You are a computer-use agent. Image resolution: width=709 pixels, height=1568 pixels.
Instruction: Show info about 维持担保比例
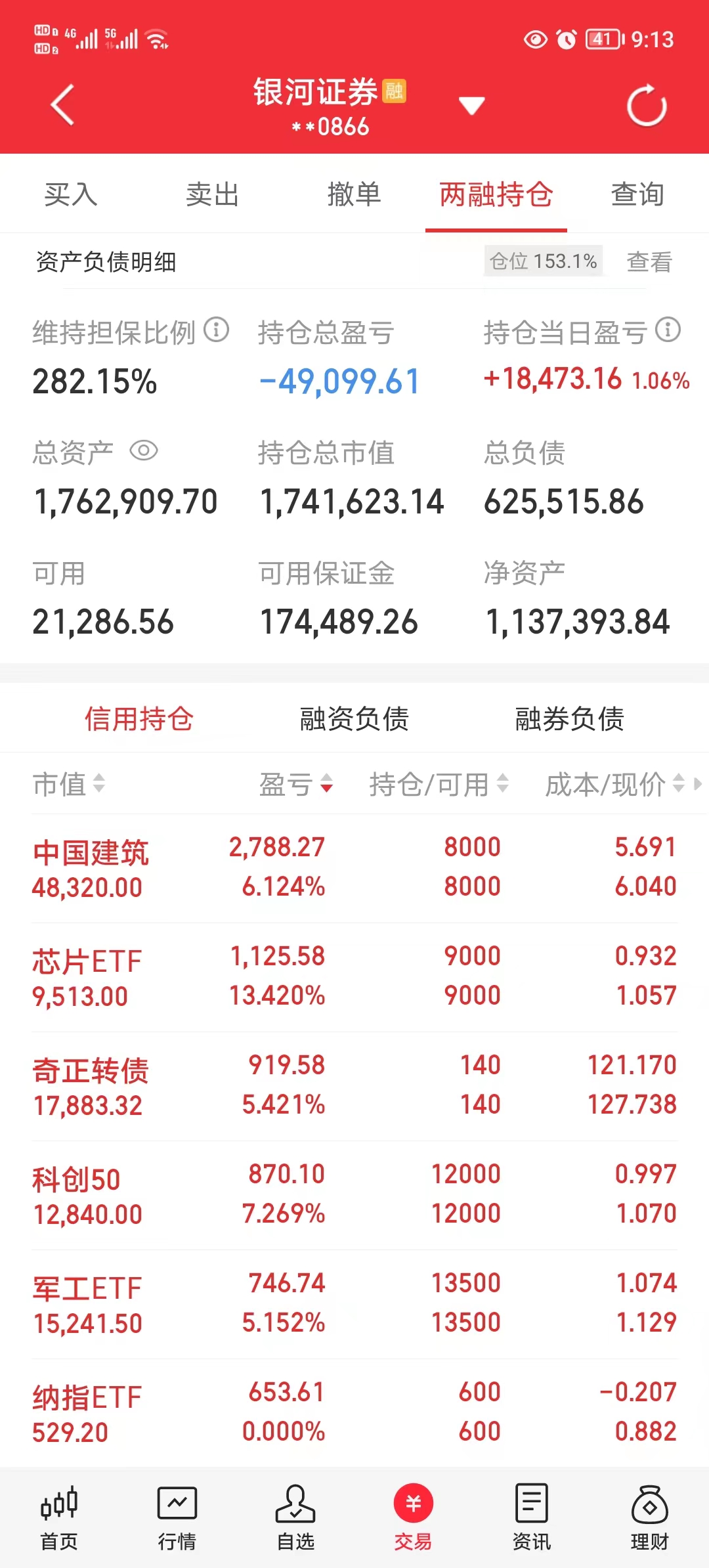point(216,330)
